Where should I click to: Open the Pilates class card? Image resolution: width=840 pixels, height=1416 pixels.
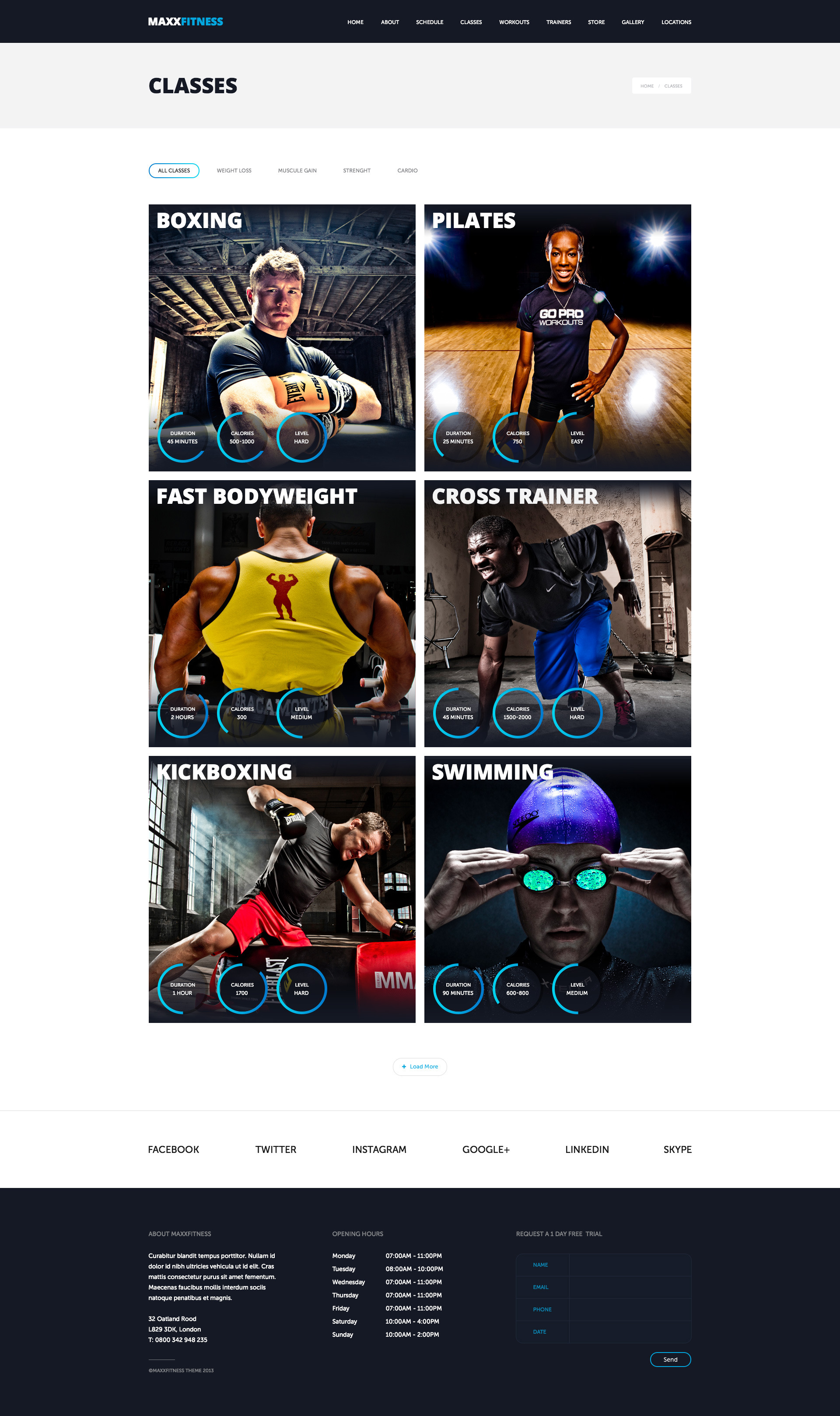[557, 337]
